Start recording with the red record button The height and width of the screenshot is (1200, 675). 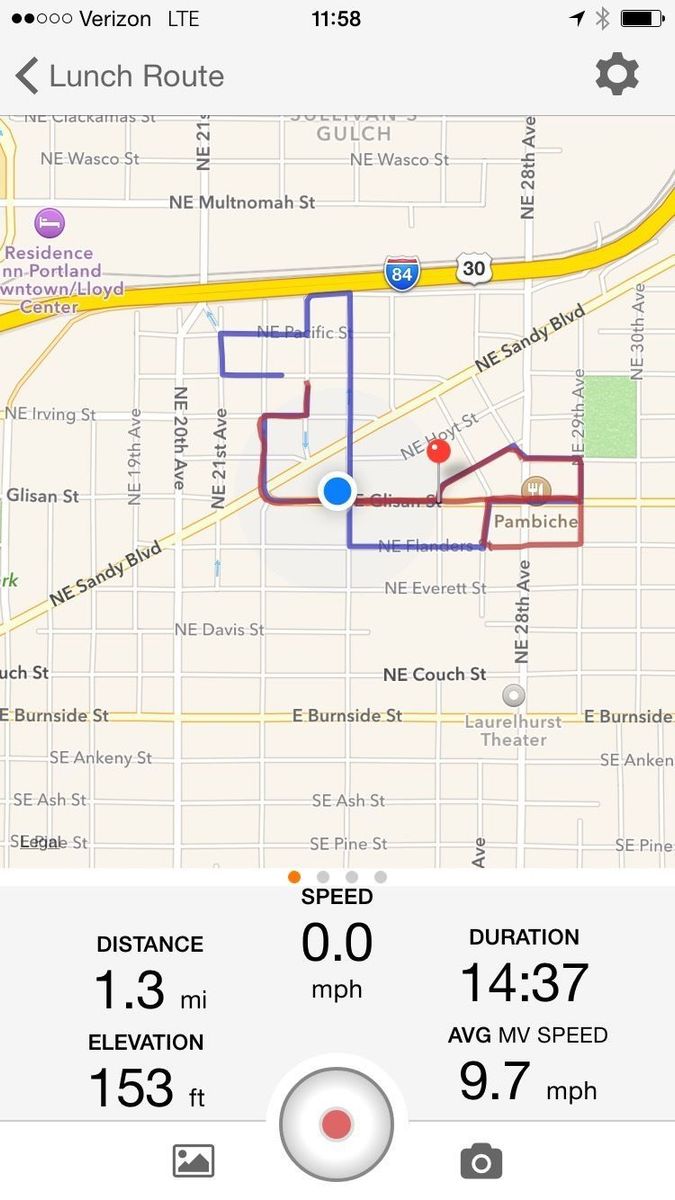click(x=337, y=1124)
